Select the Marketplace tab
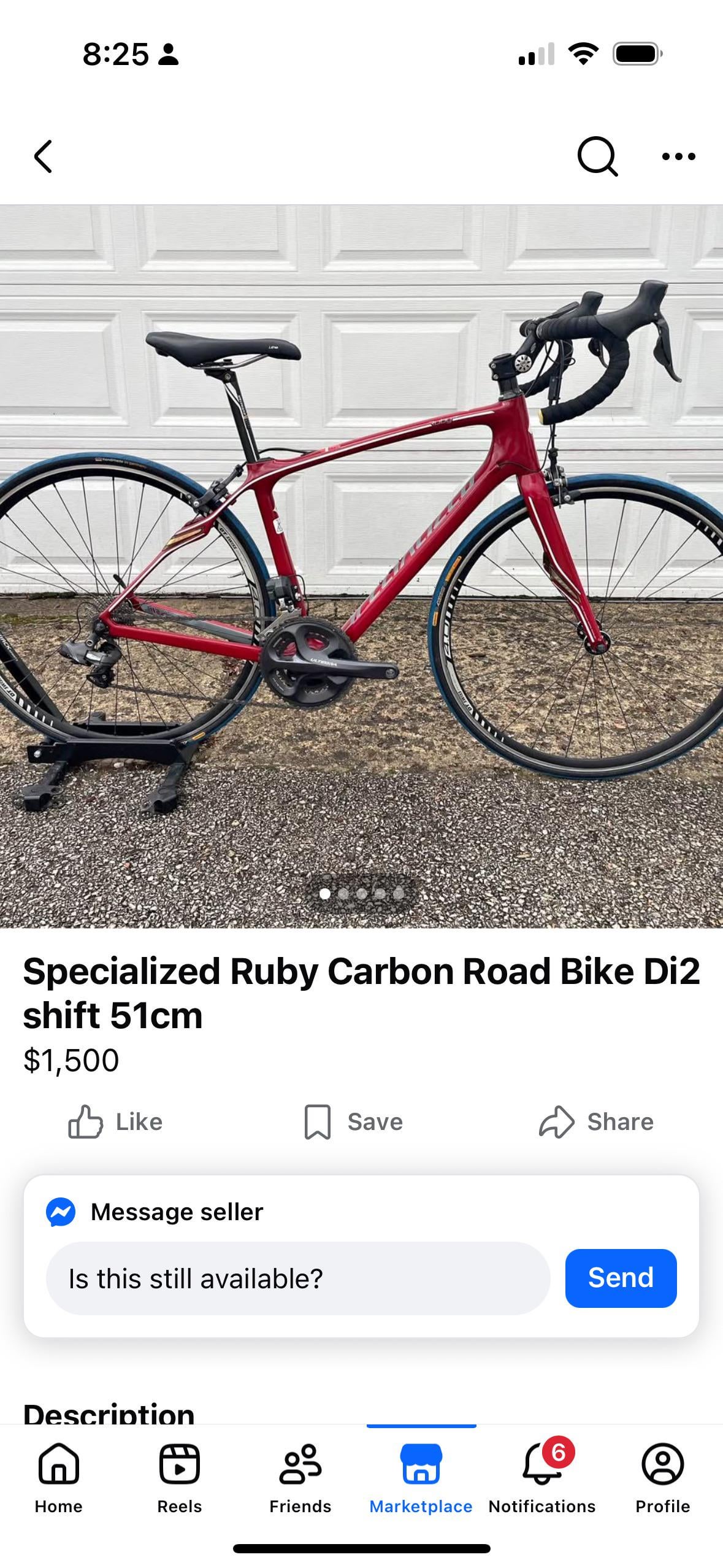Screen dimensions: 723x1568 [421, 1477]
